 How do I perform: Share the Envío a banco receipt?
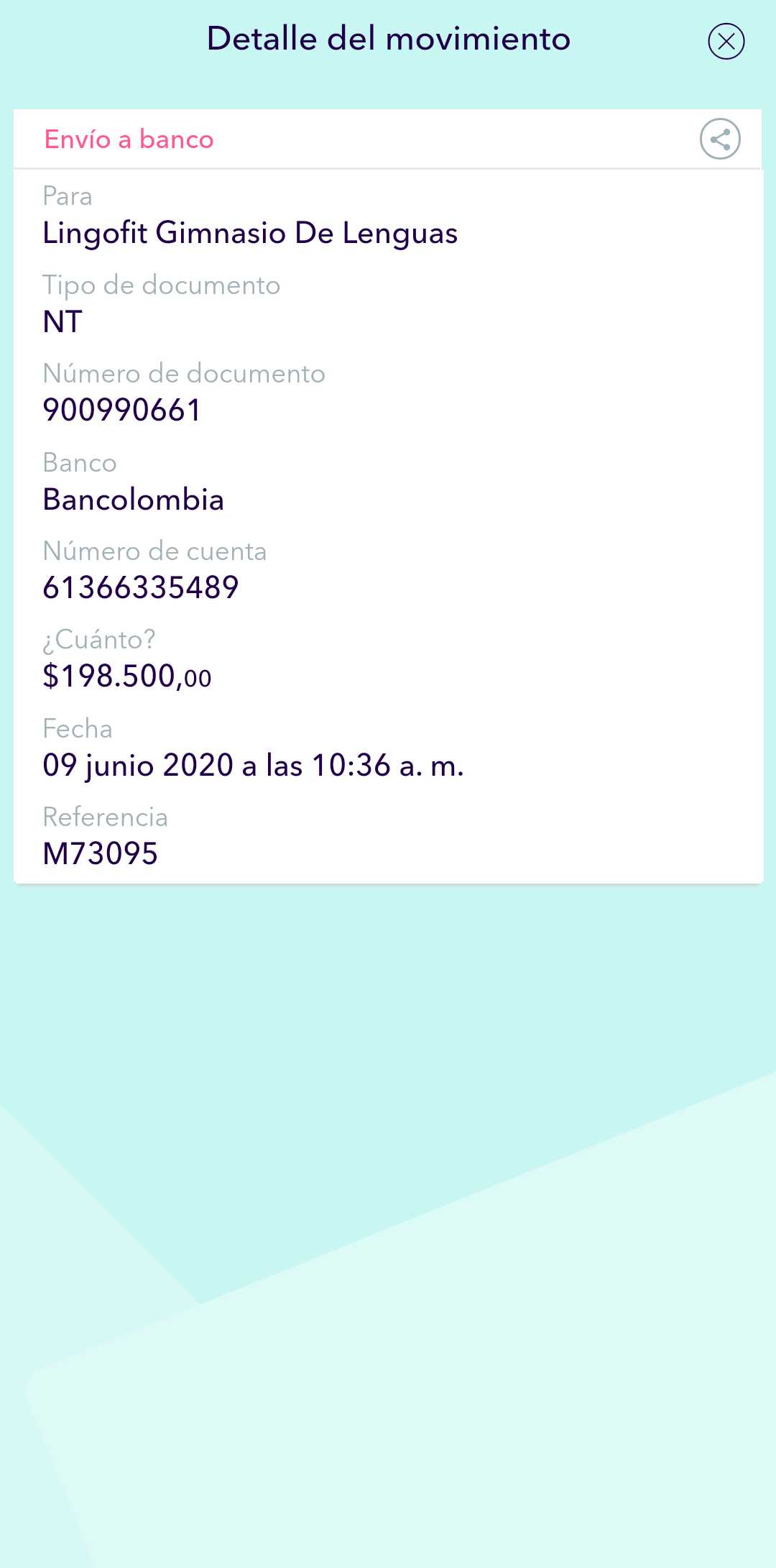tap(720, 139)
